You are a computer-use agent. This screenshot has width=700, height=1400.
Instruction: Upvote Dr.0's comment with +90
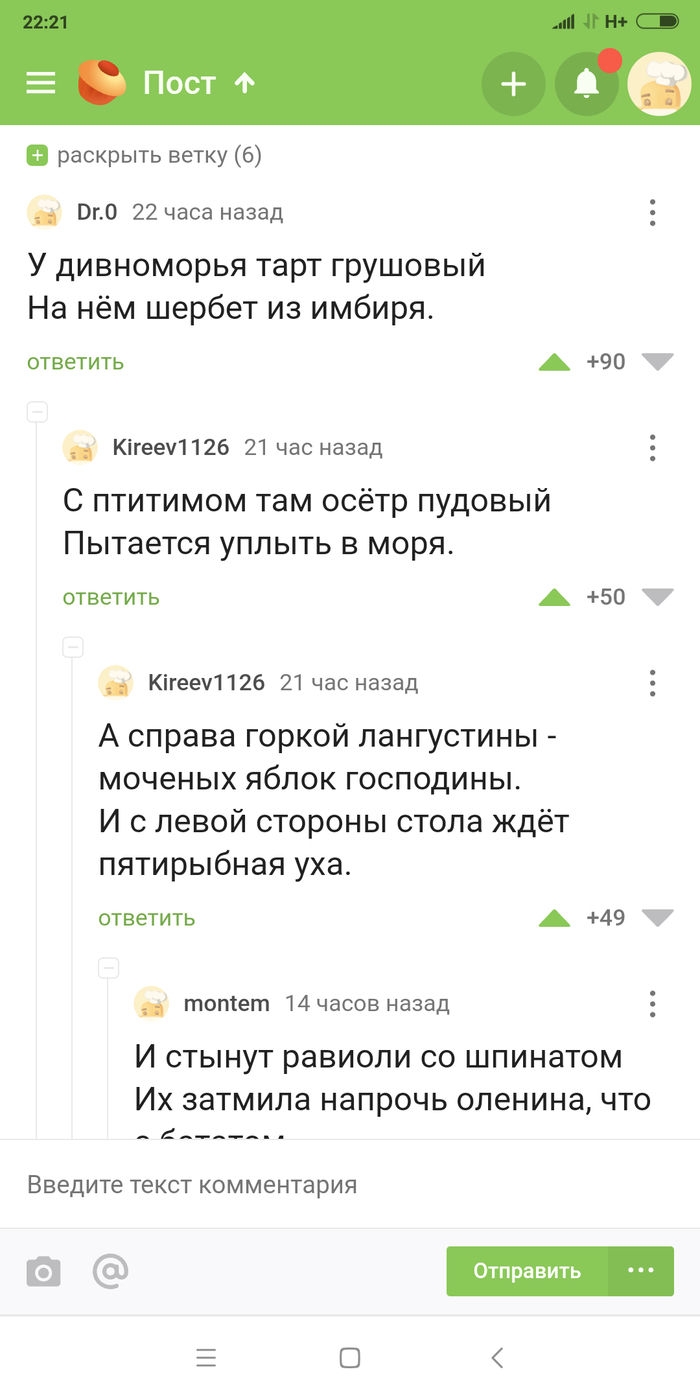(554, 362)
